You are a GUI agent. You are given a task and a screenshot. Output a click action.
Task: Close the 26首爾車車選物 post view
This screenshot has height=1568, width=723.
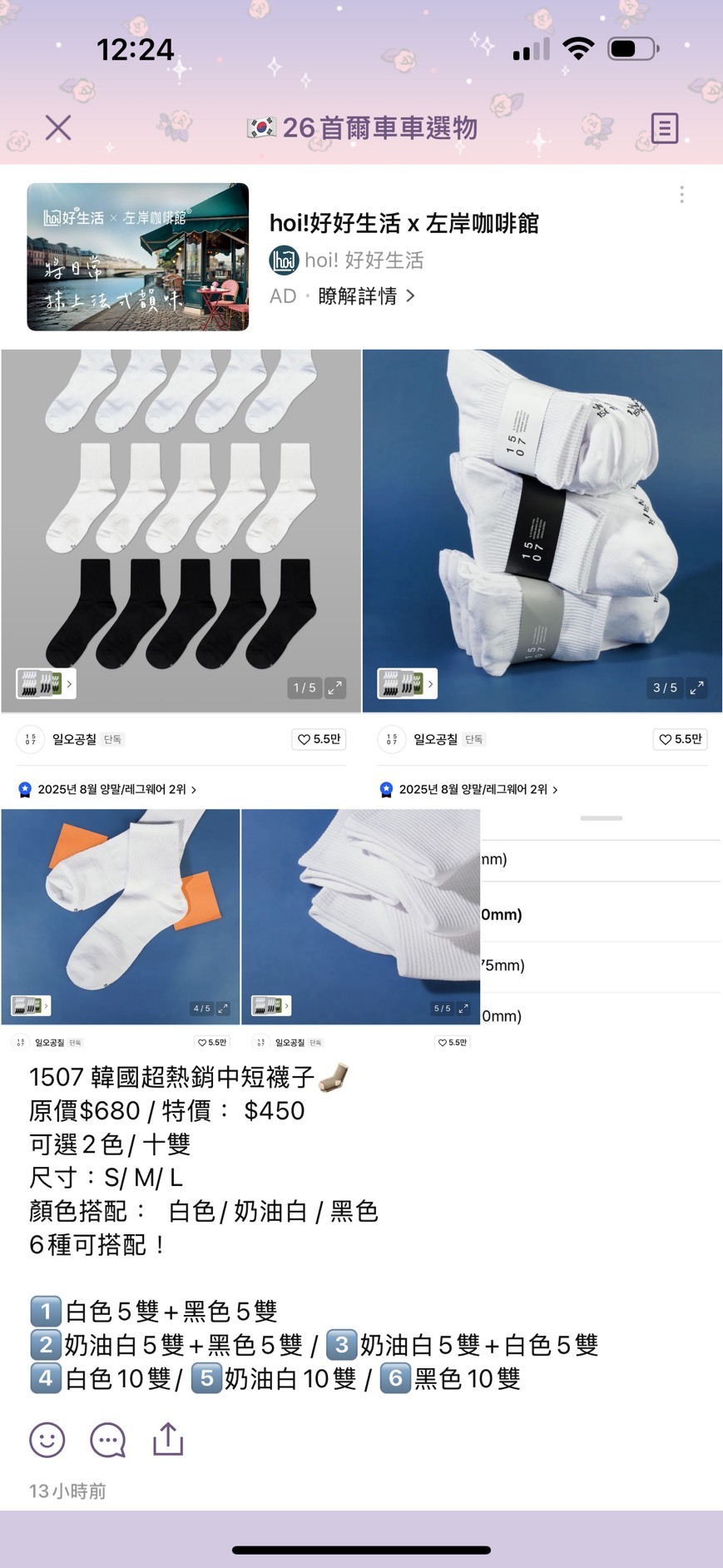[58, 127]
